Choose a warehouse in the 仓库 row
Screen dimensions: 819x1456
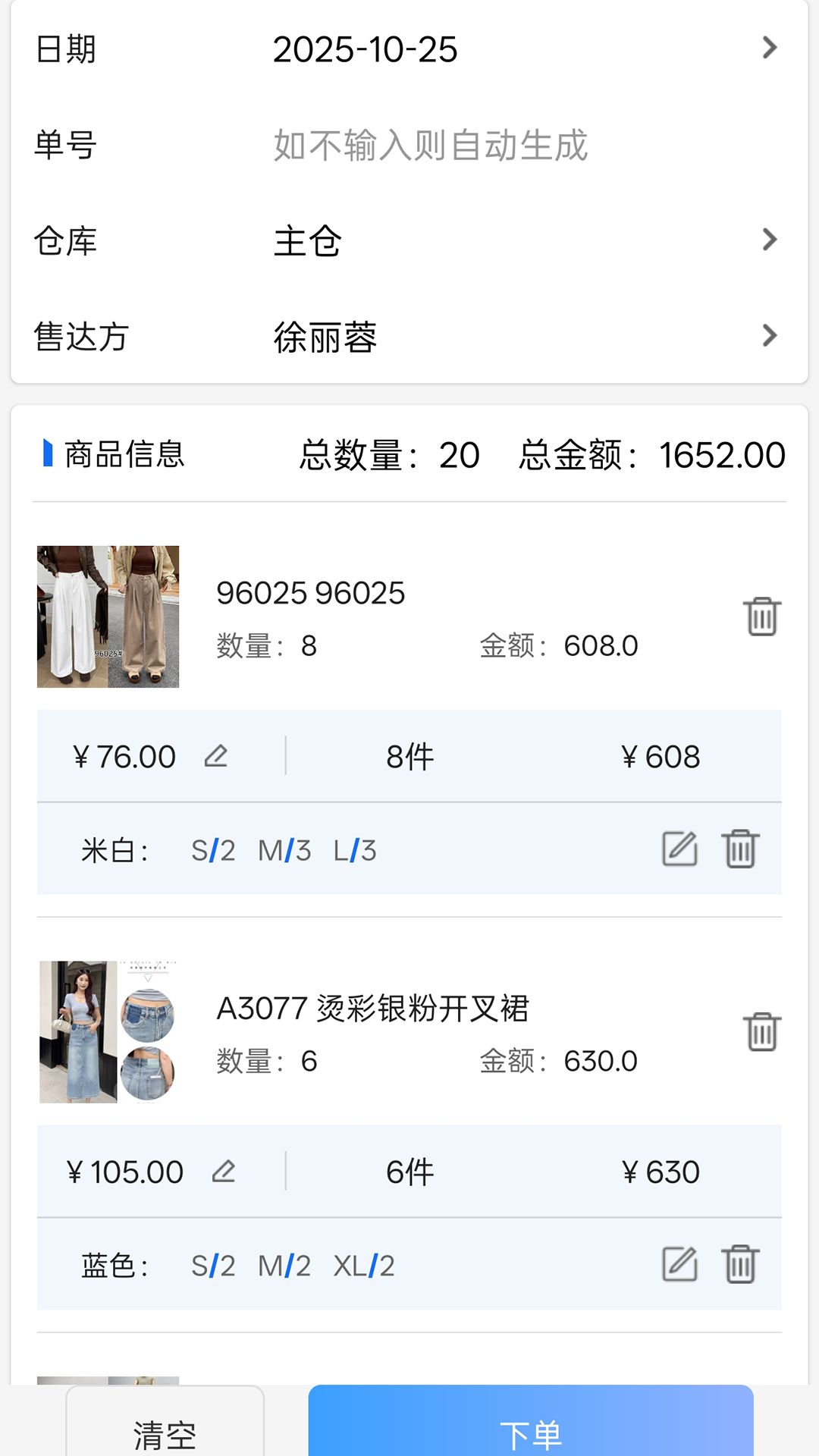[x=409, y=241]
